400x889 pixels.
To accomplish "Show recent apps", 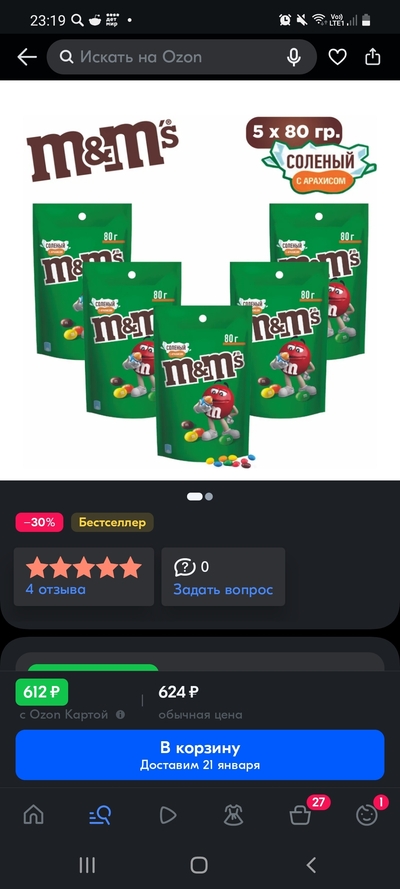I will (x=87, y=865).
